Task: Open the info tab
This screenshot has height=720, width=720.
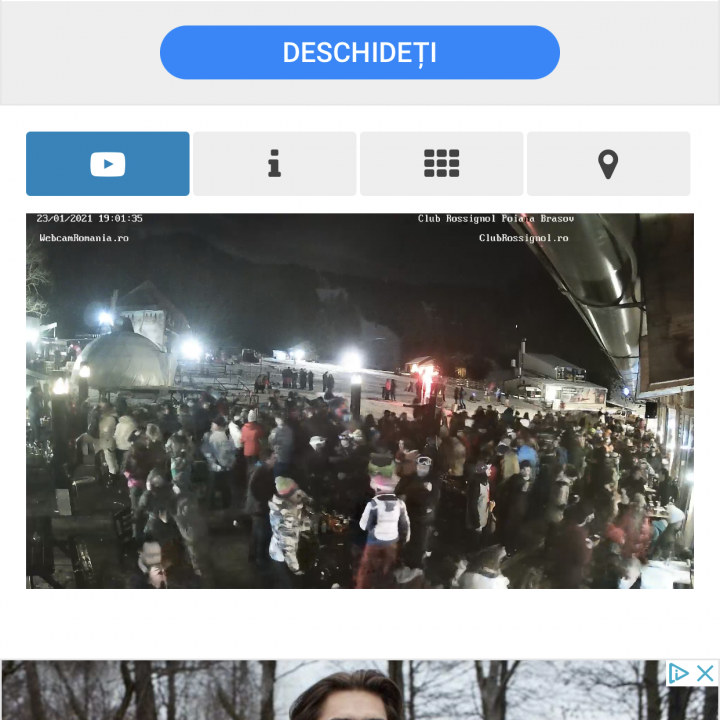Action: click(x=274, y=164)
